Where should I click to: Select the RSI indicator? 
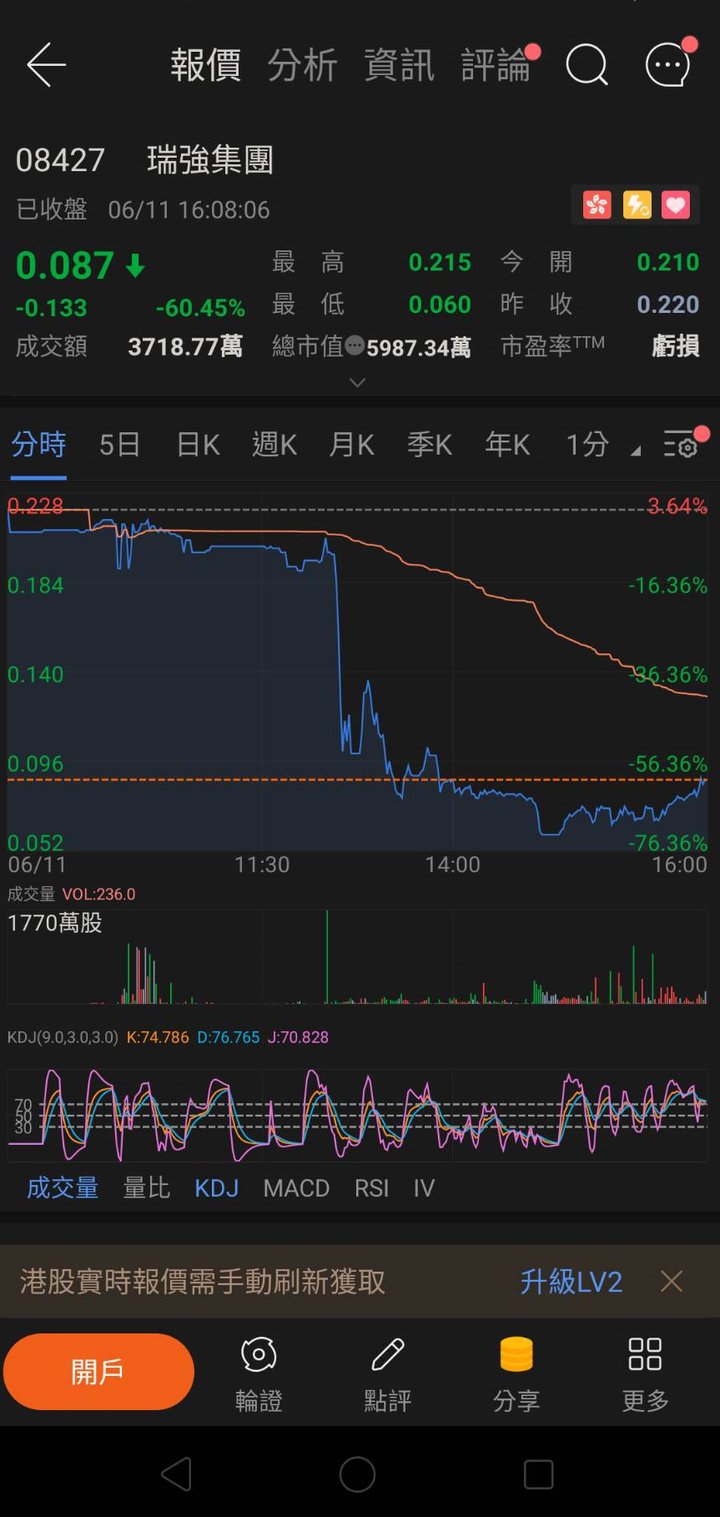tap(371, 1188)
